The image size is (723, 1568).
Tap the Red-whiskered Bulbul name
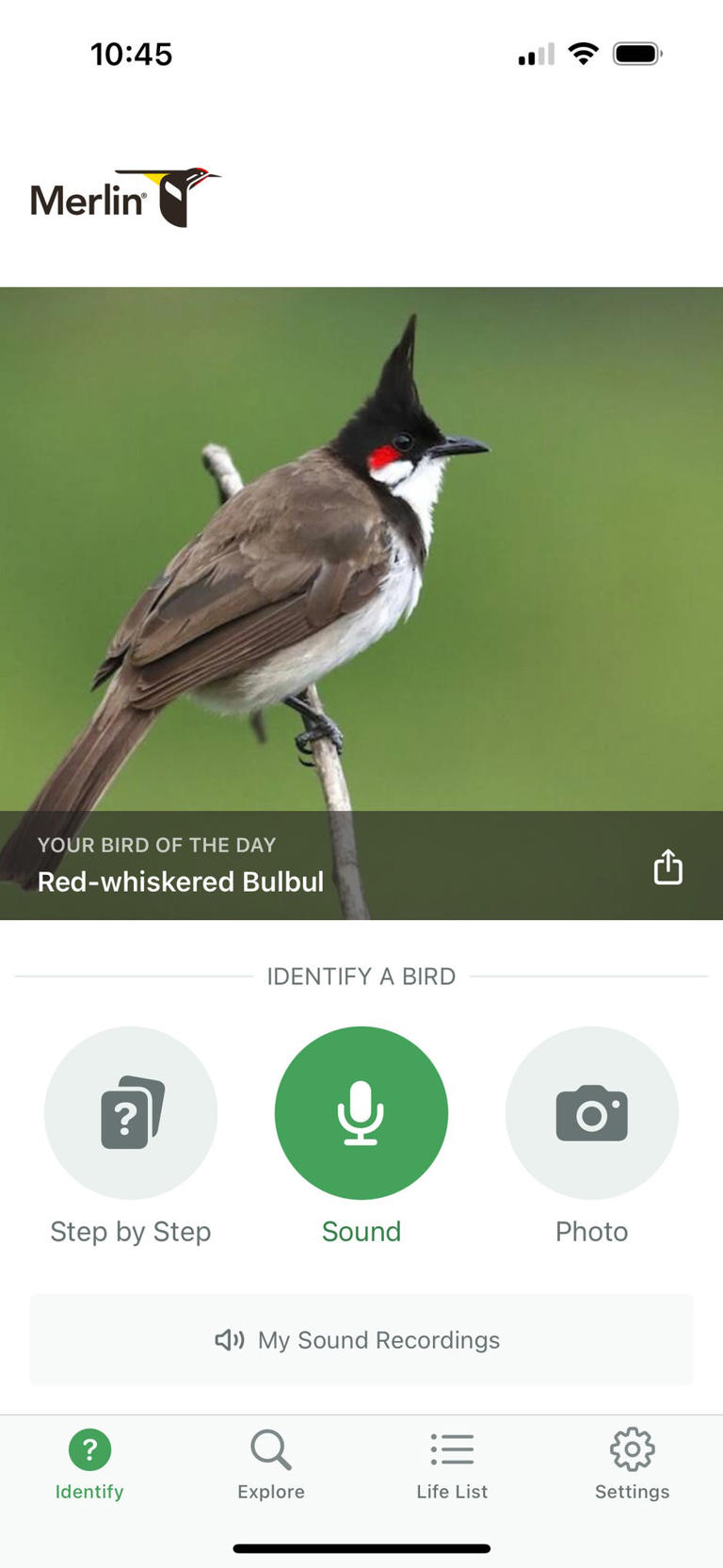point(180,881)
